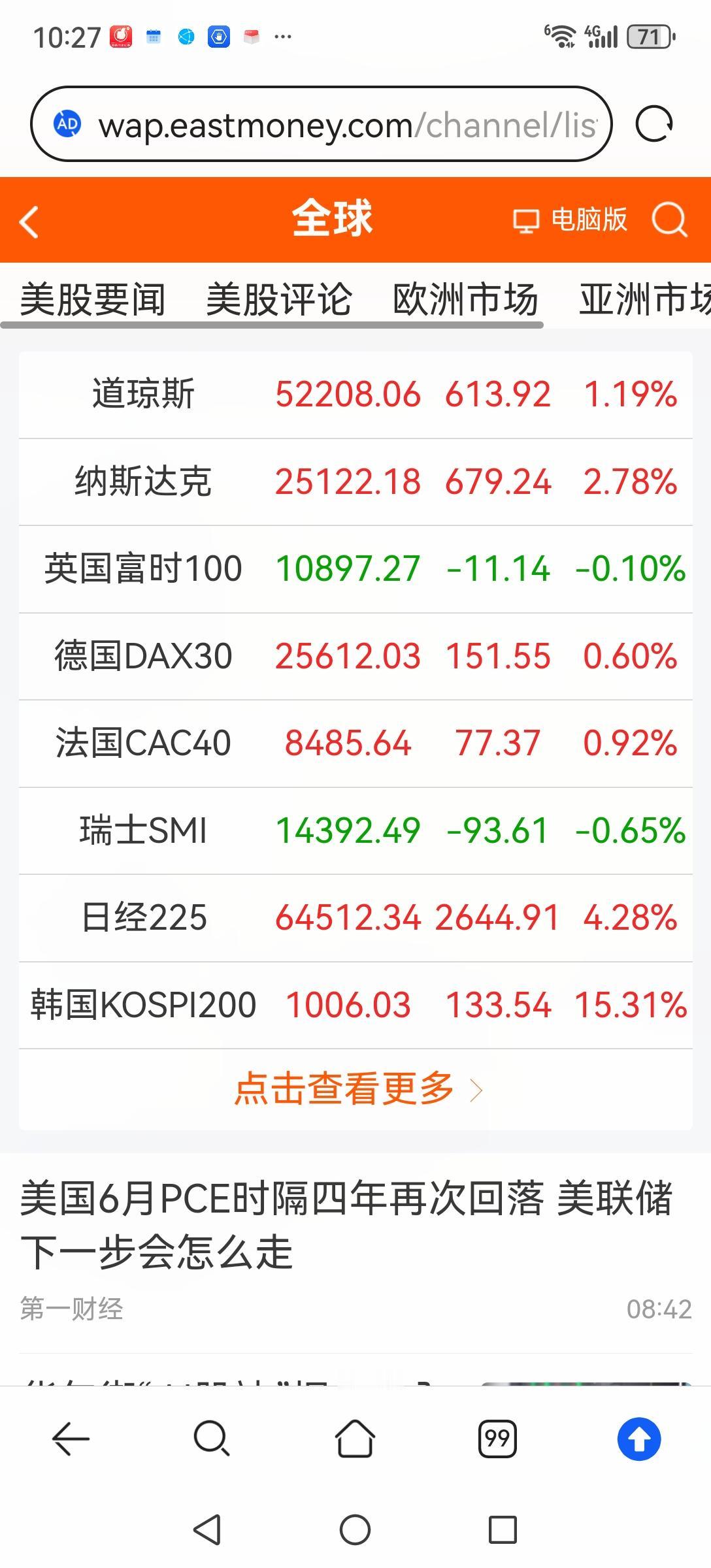Switch to the 美股评论 tab
Viewport: 711px width, 1568px height.
pos(279,299)
